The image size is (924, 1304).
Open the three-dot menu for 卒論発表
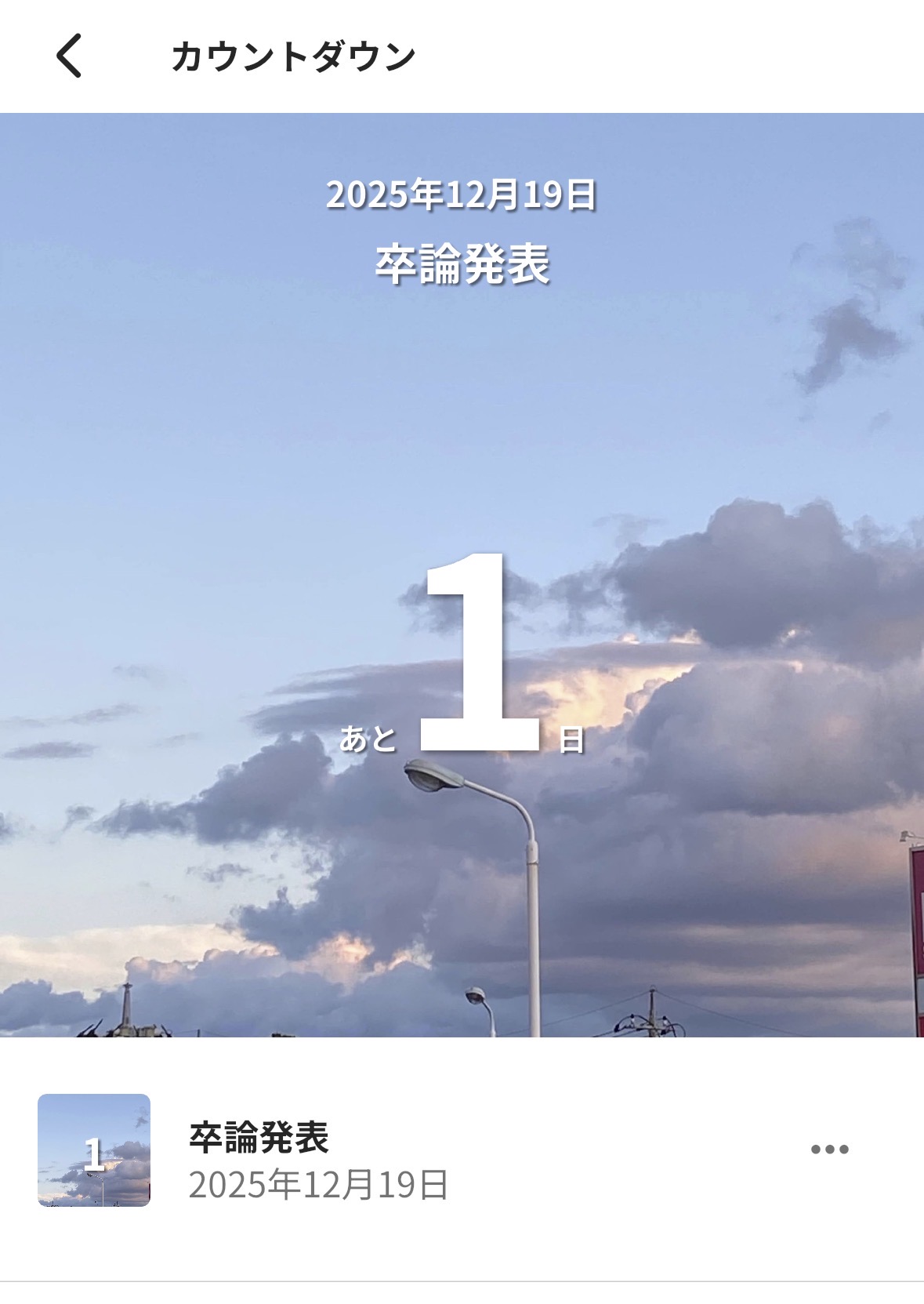(829, 1150)
